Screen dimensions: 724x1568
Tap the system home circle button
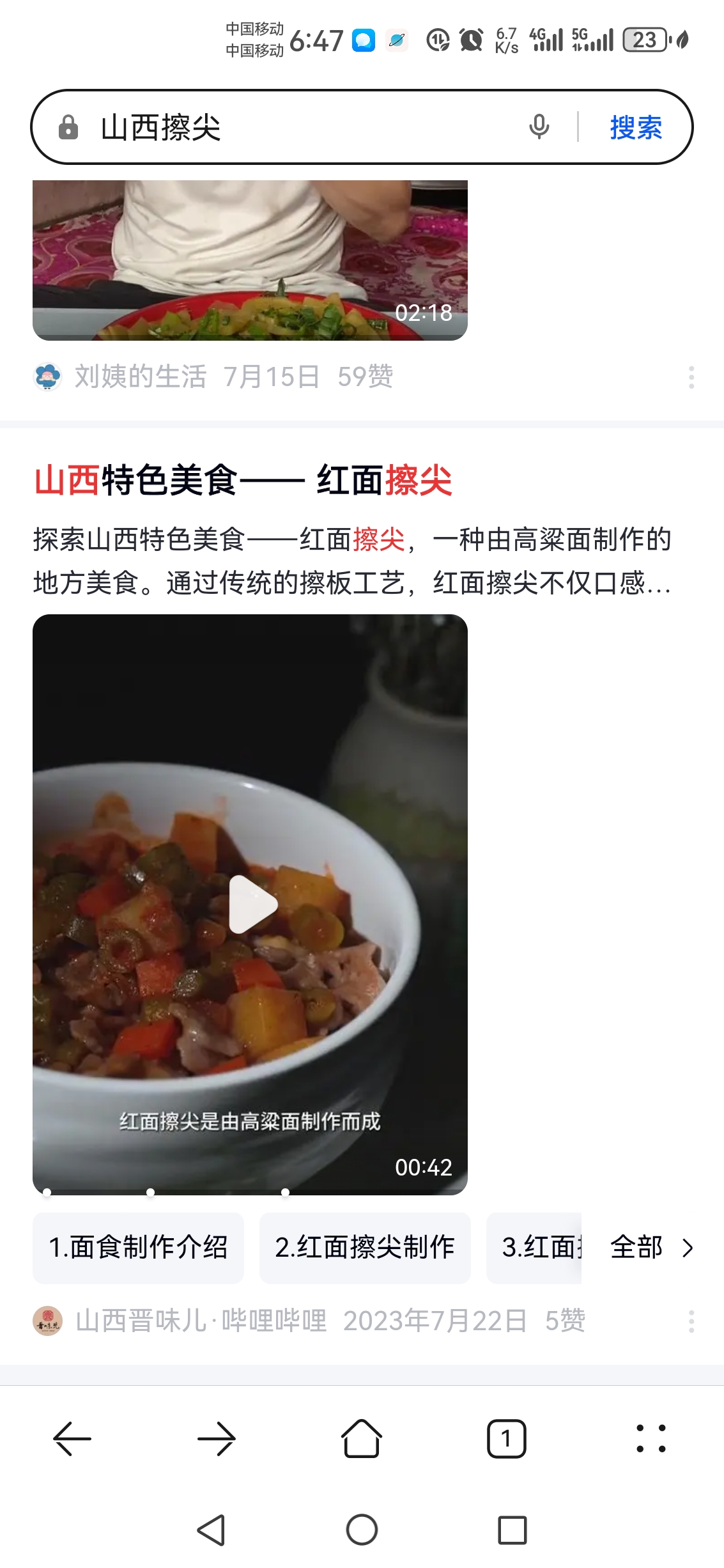pos(362,1530)
